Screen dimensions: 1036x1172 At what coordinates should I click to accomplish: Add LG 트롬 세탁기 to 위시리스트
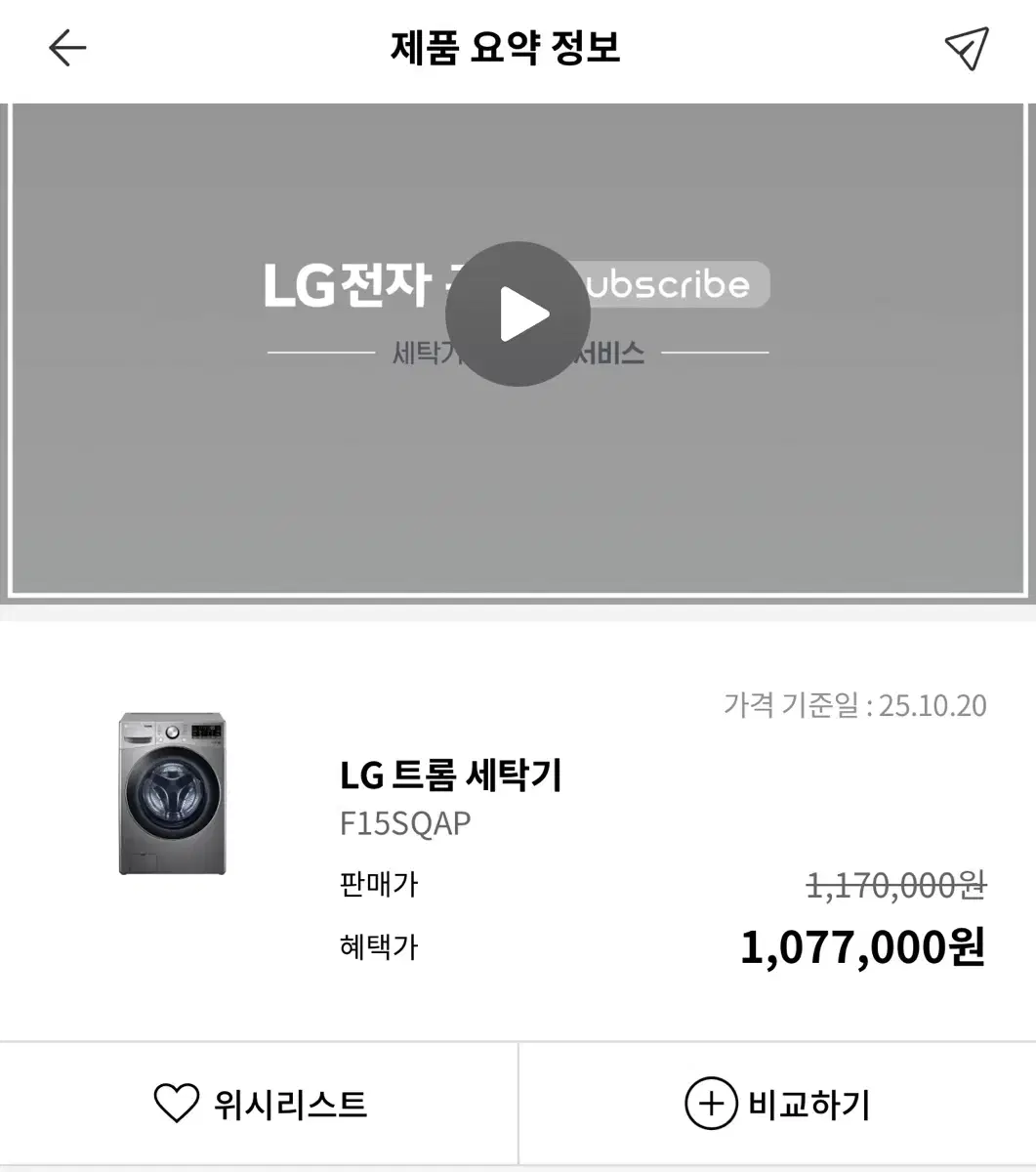point(260,1104)
